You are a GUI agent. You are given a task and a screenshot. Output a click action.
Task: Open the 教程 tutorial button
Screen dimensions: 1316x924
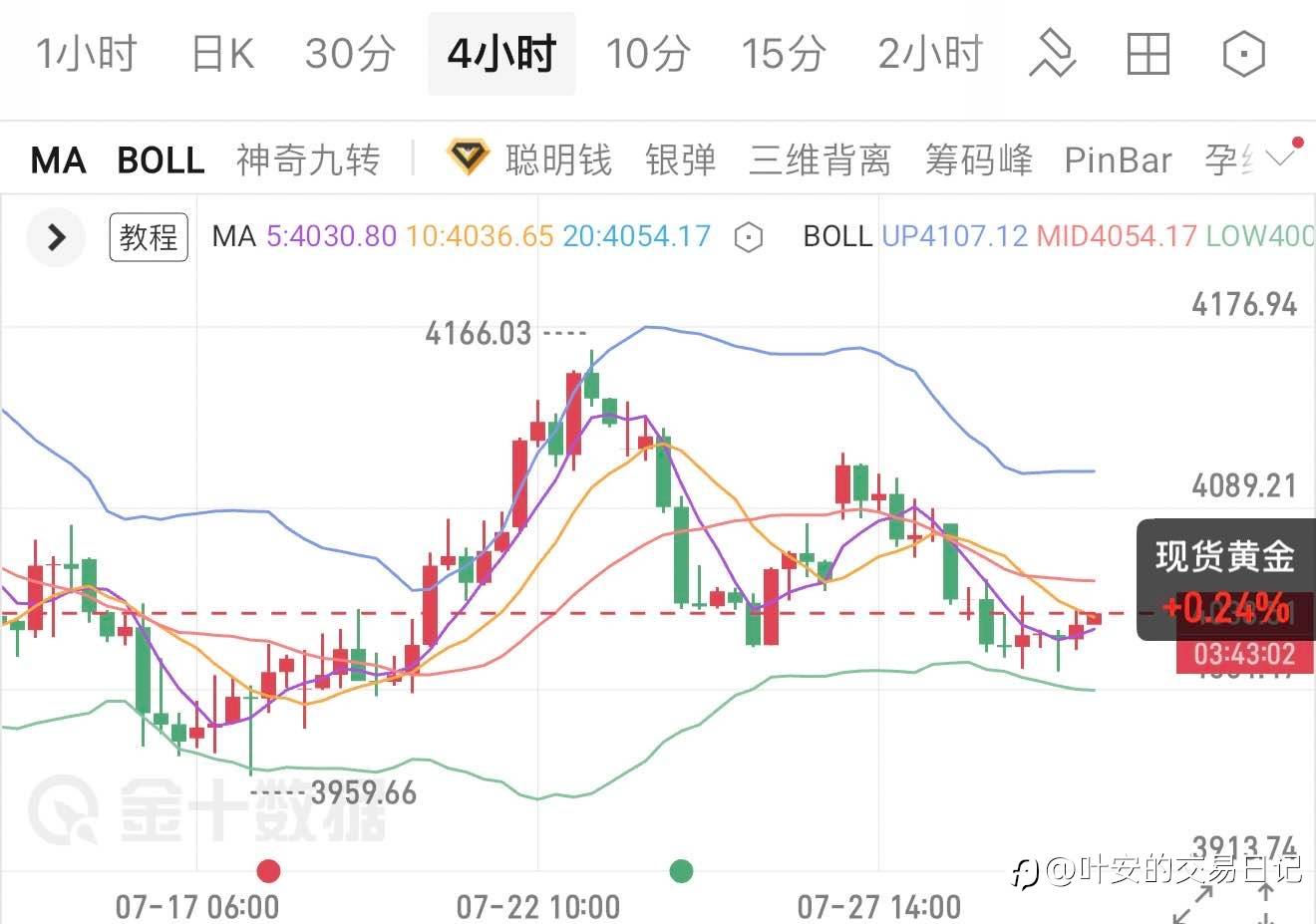pyautogui.click(x=149, y=237)
